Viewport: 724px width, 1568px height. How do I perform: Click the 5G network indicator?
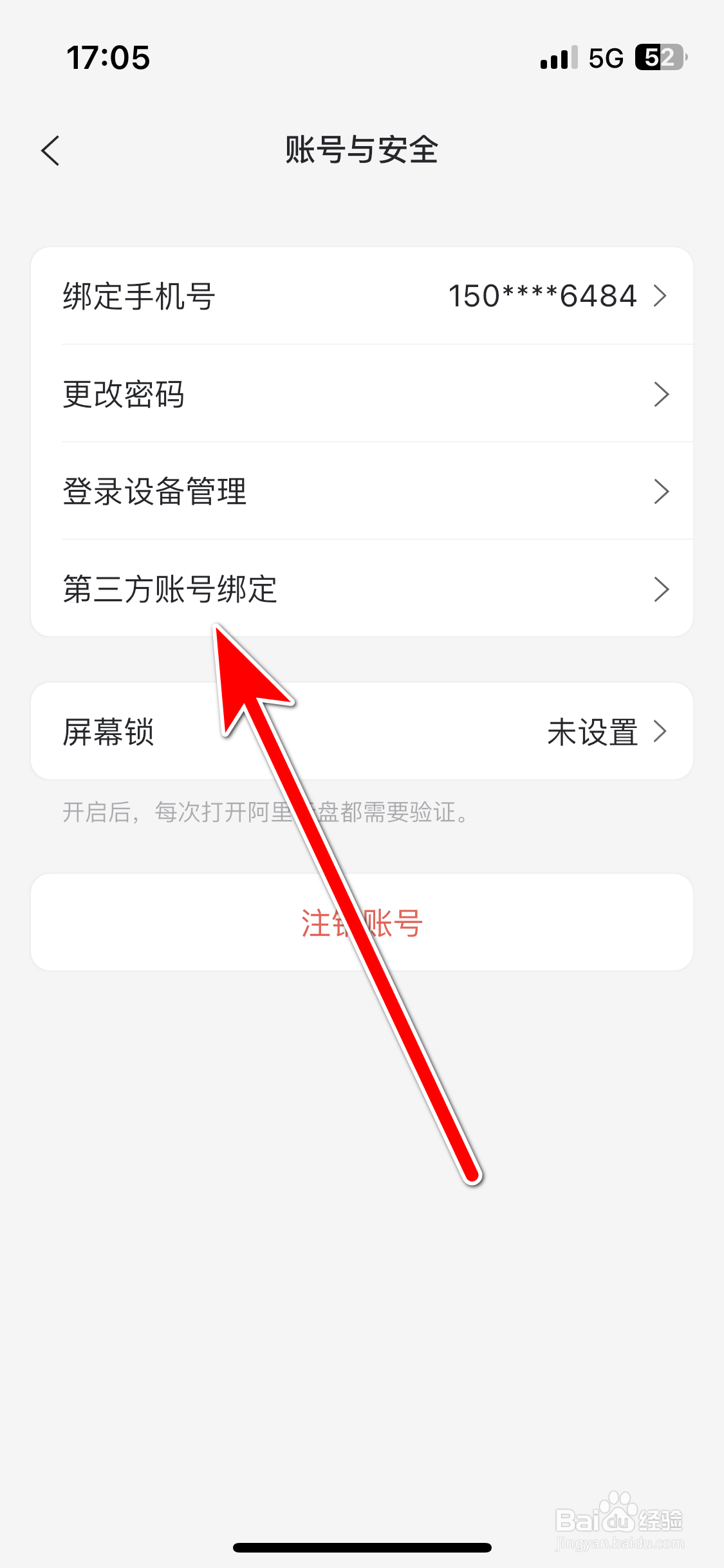coord(605,58)
